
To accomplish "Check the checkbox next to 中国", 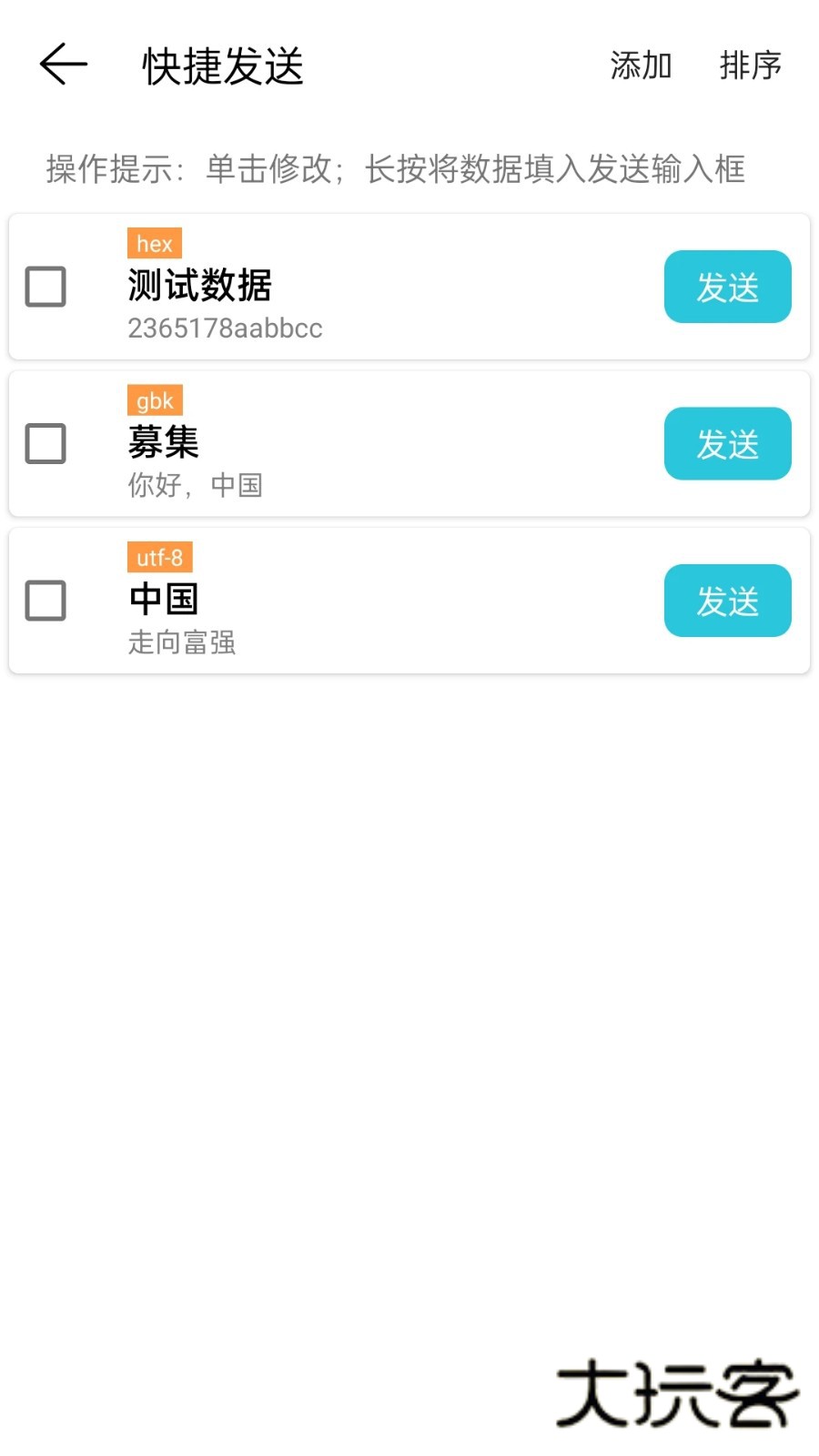I will pos(45,601).
